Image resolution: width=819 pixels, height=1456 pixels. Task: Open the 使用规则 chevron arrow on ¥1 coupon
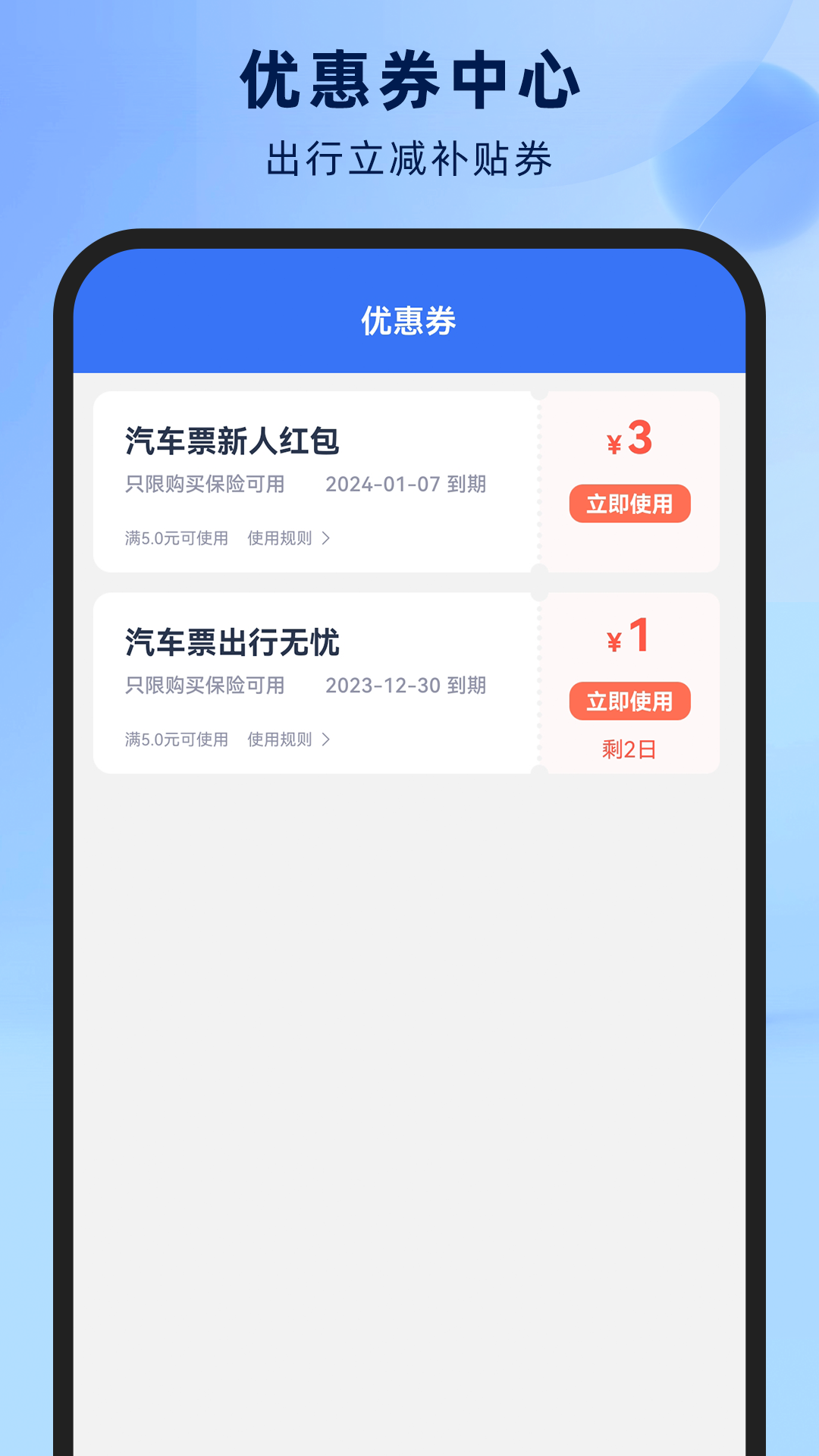pyautogui.click(x=328, y=738)
